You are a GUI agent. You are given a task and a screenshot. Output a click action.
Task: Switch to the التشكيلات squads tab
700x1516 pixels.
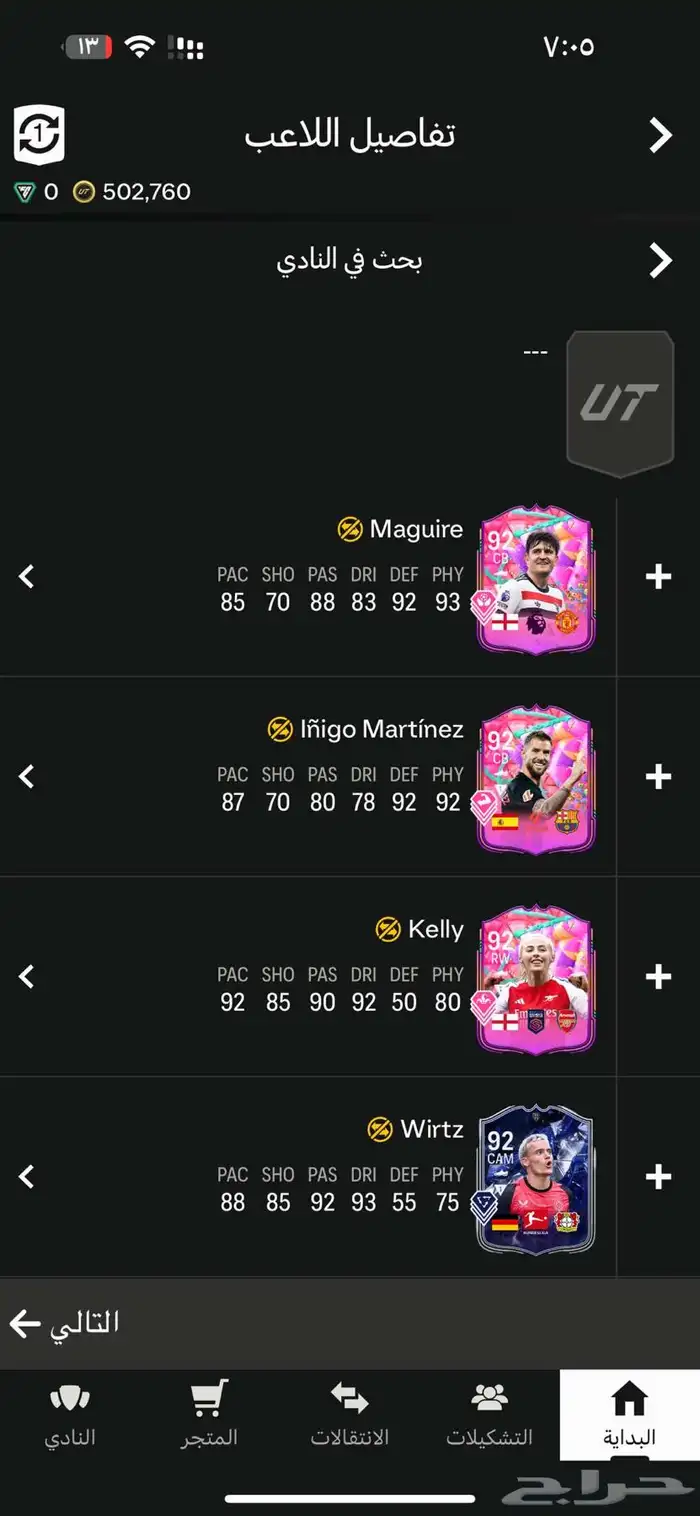point(489,1415)
